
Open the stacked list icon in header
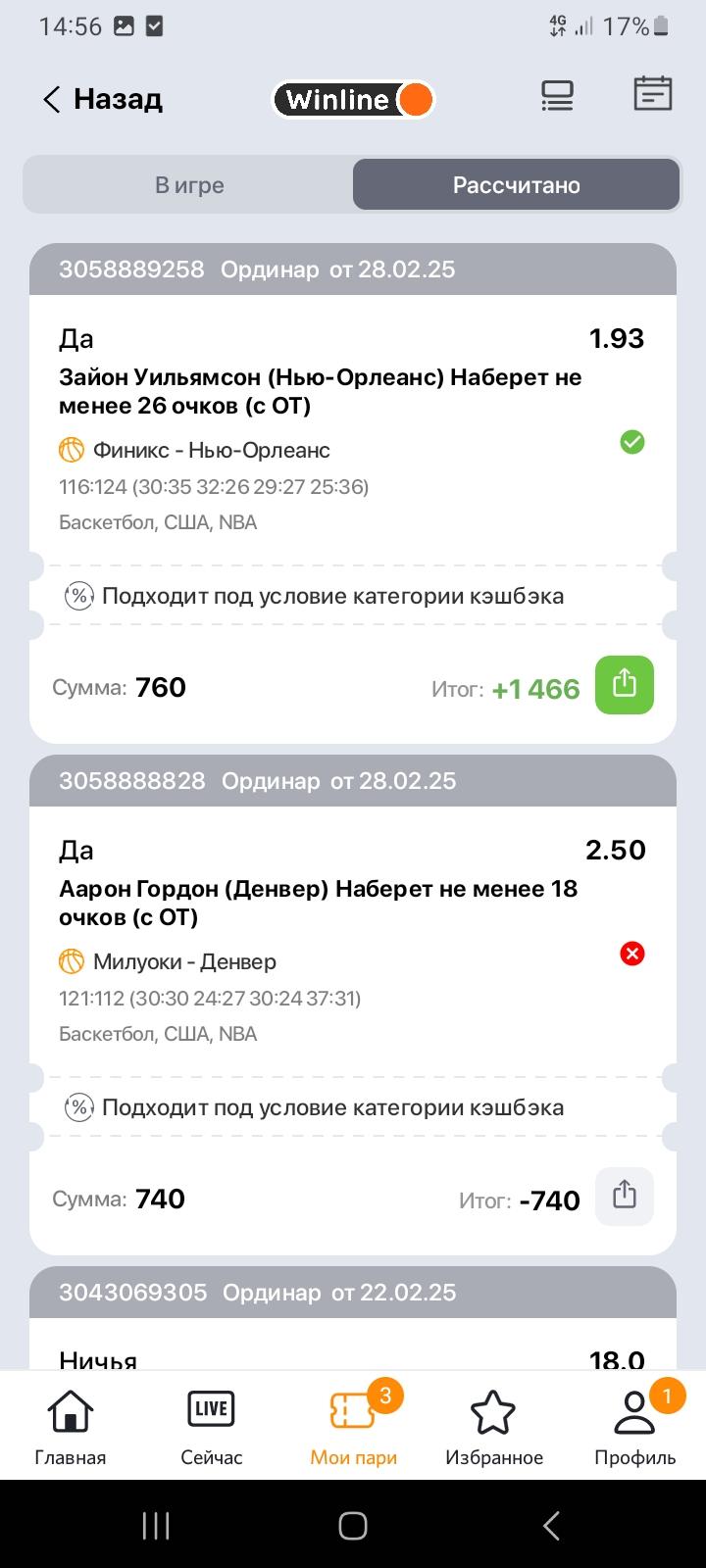coord(557,95)
